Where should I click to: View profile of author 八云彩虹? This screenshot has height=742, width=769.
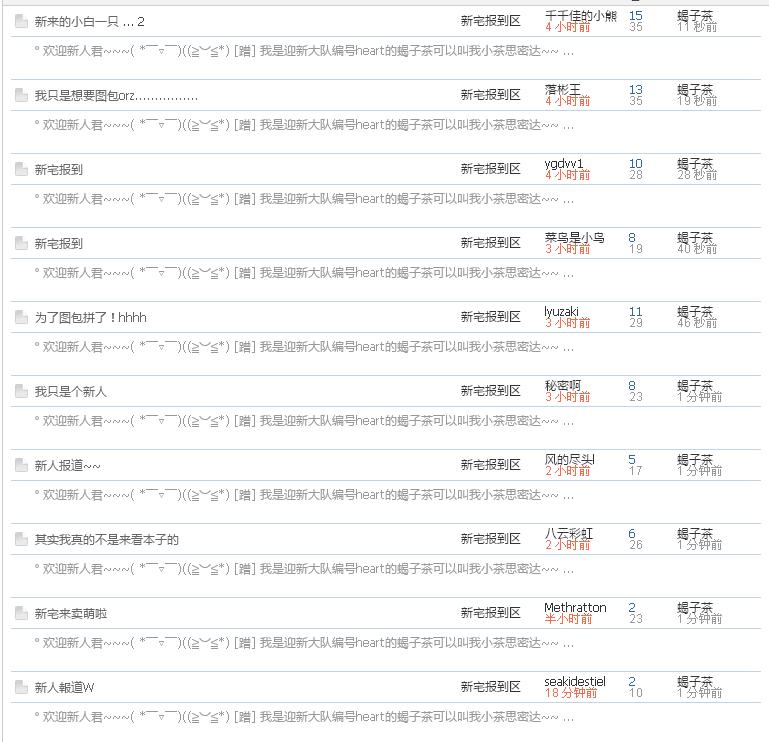pyautogui.click(x=568, y=534)
